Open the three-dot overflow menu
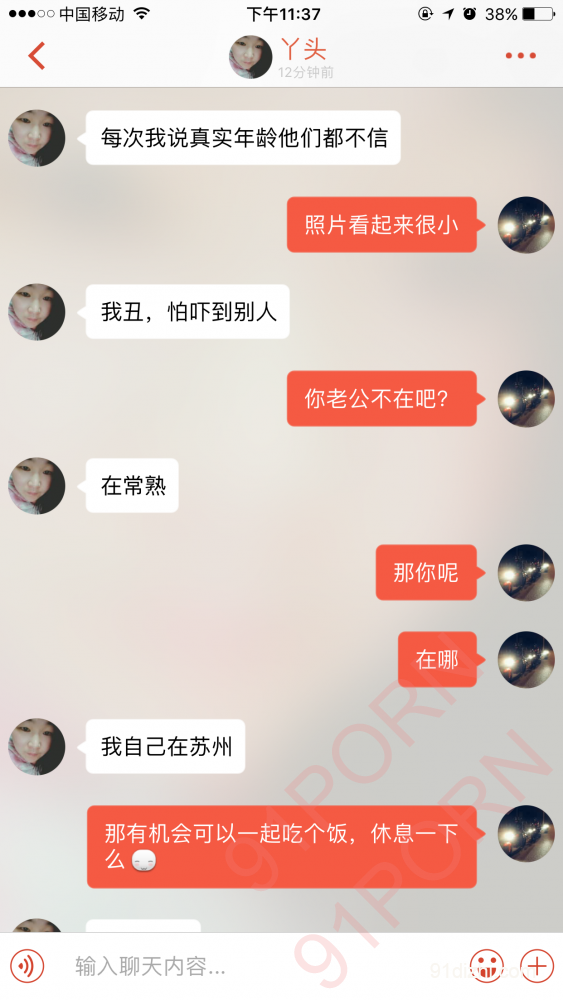This screenshot has height=1000, width=563. (520, 56)
